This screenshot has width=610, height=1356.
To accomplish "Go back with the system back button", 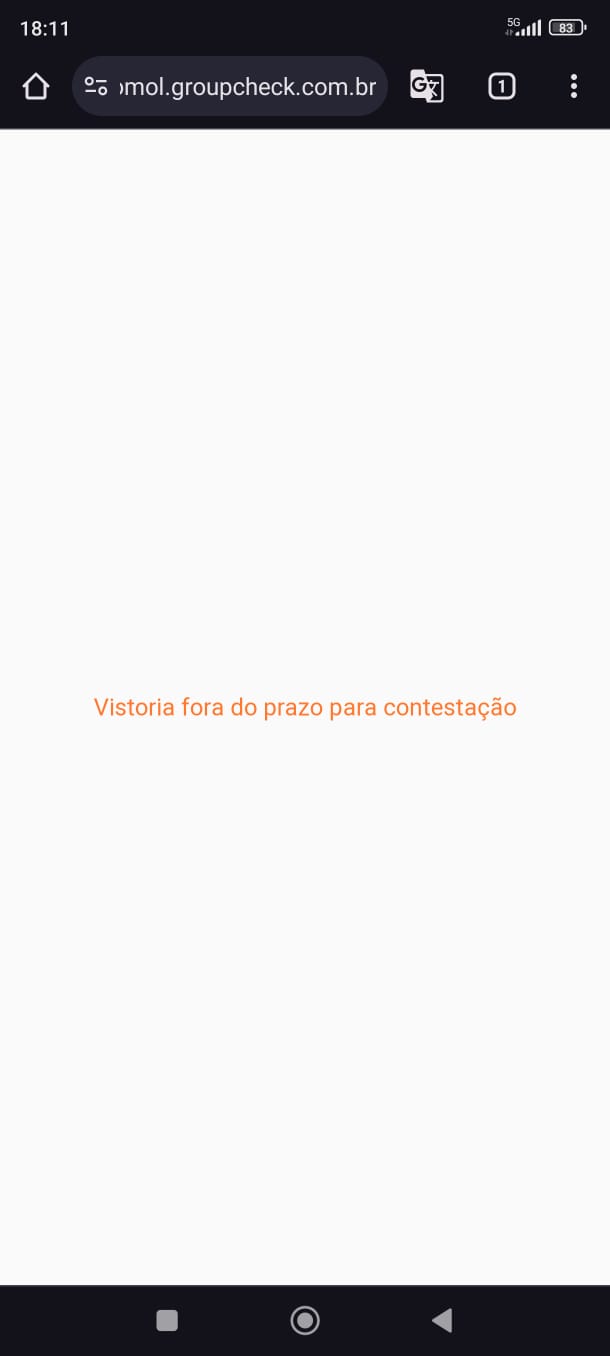I will point(441,1320).
